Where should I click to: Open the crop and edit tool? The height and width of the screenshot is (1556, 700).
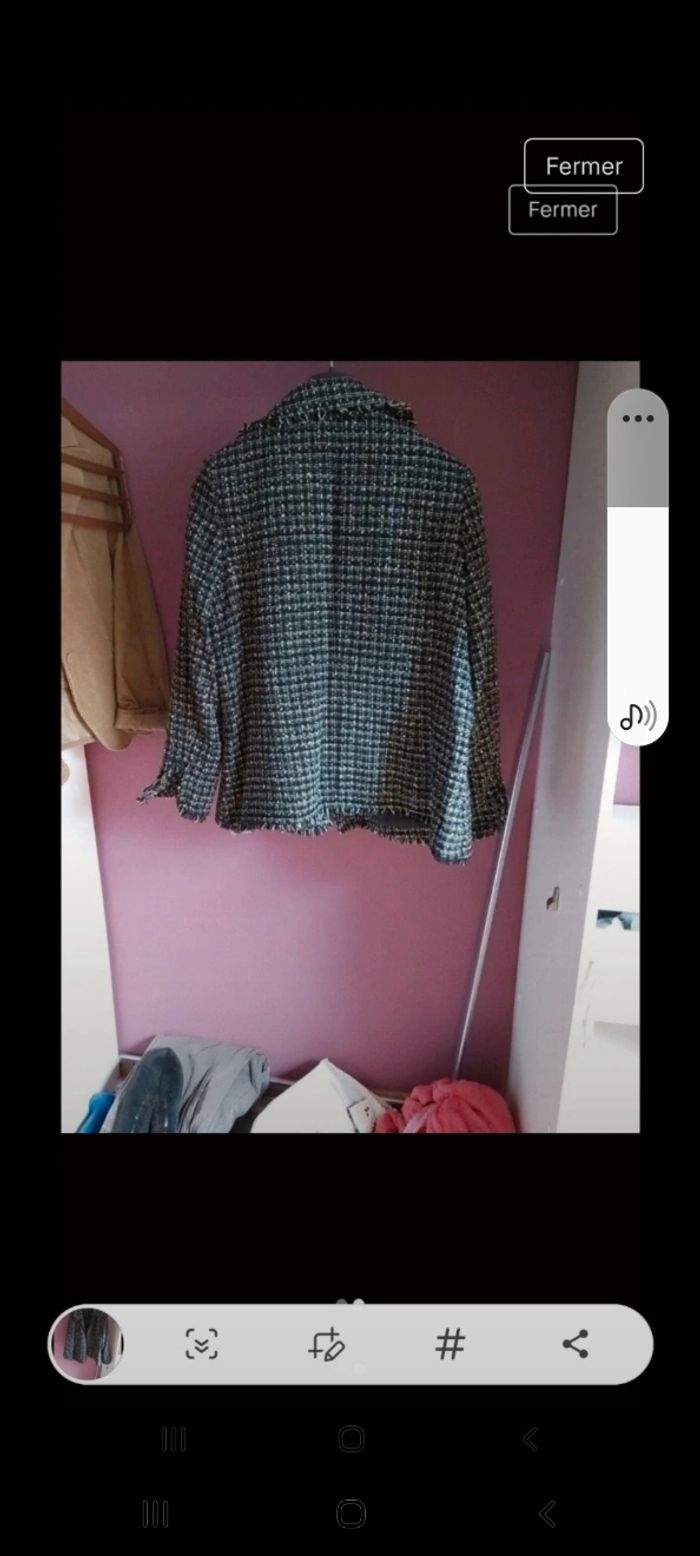click(326, 1344)
